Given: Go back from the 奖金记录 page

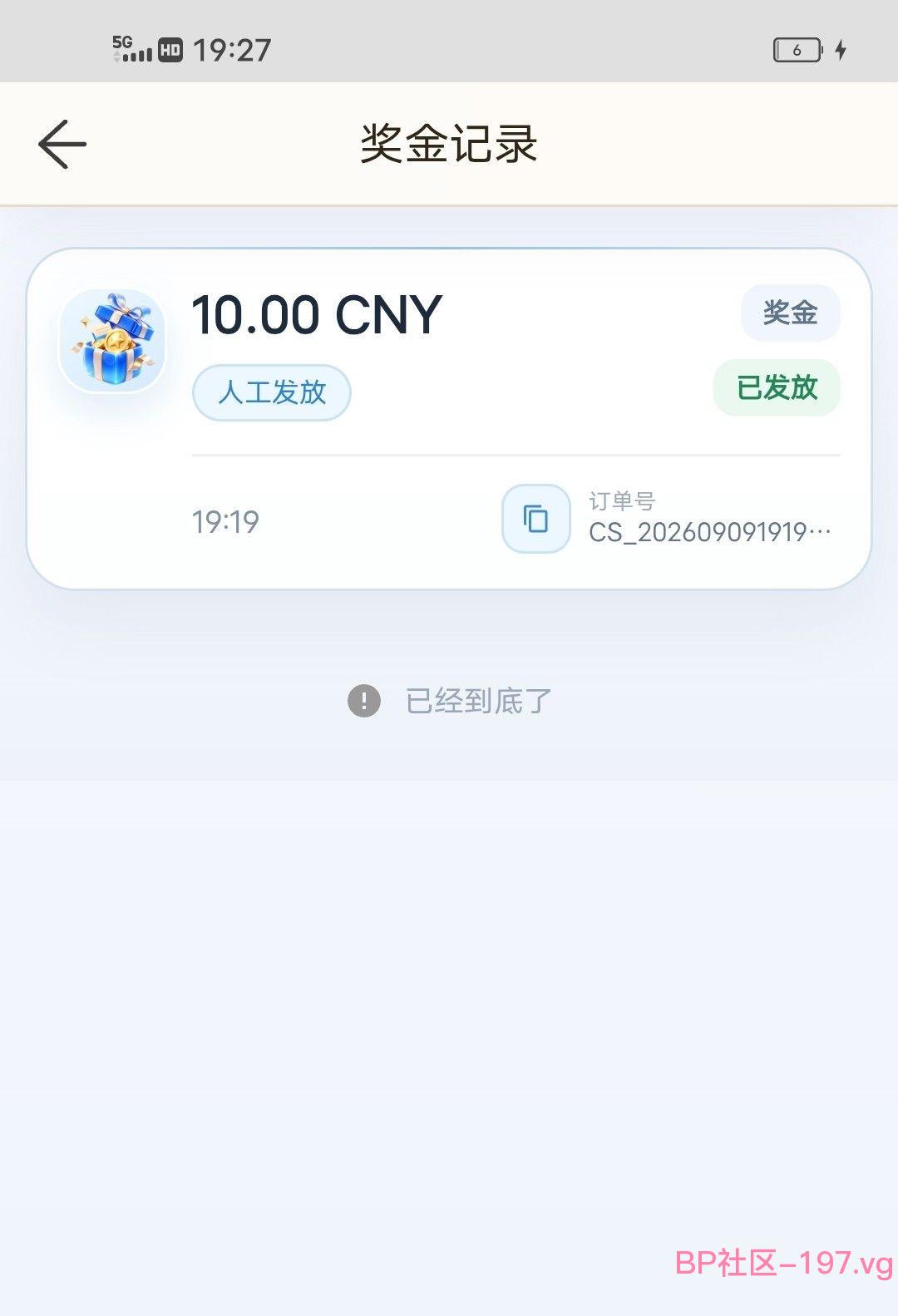Looking at the screenshot, I should (x=62, y=144).
